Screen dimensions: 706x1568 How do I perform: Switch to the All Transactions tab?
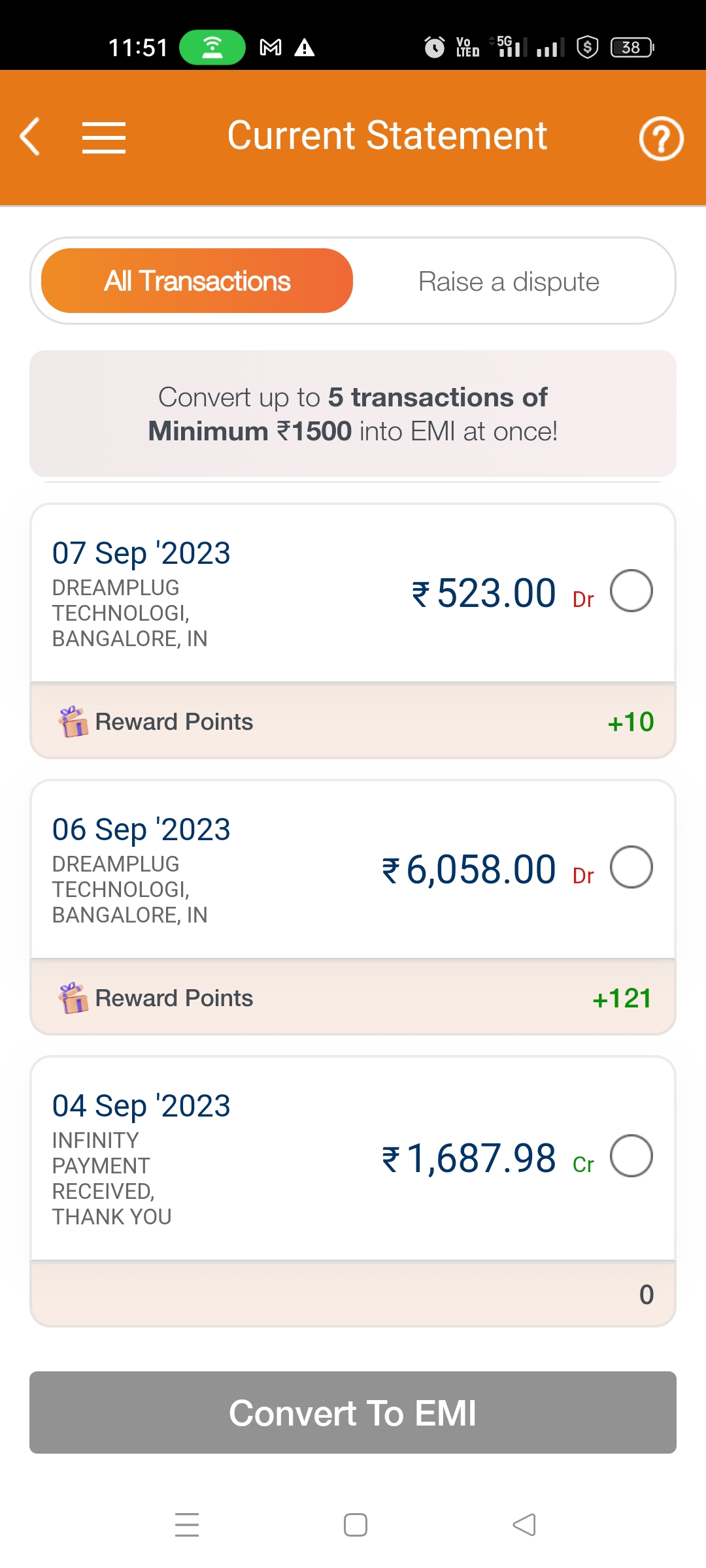pyautogui.click(x=197, y=281)
